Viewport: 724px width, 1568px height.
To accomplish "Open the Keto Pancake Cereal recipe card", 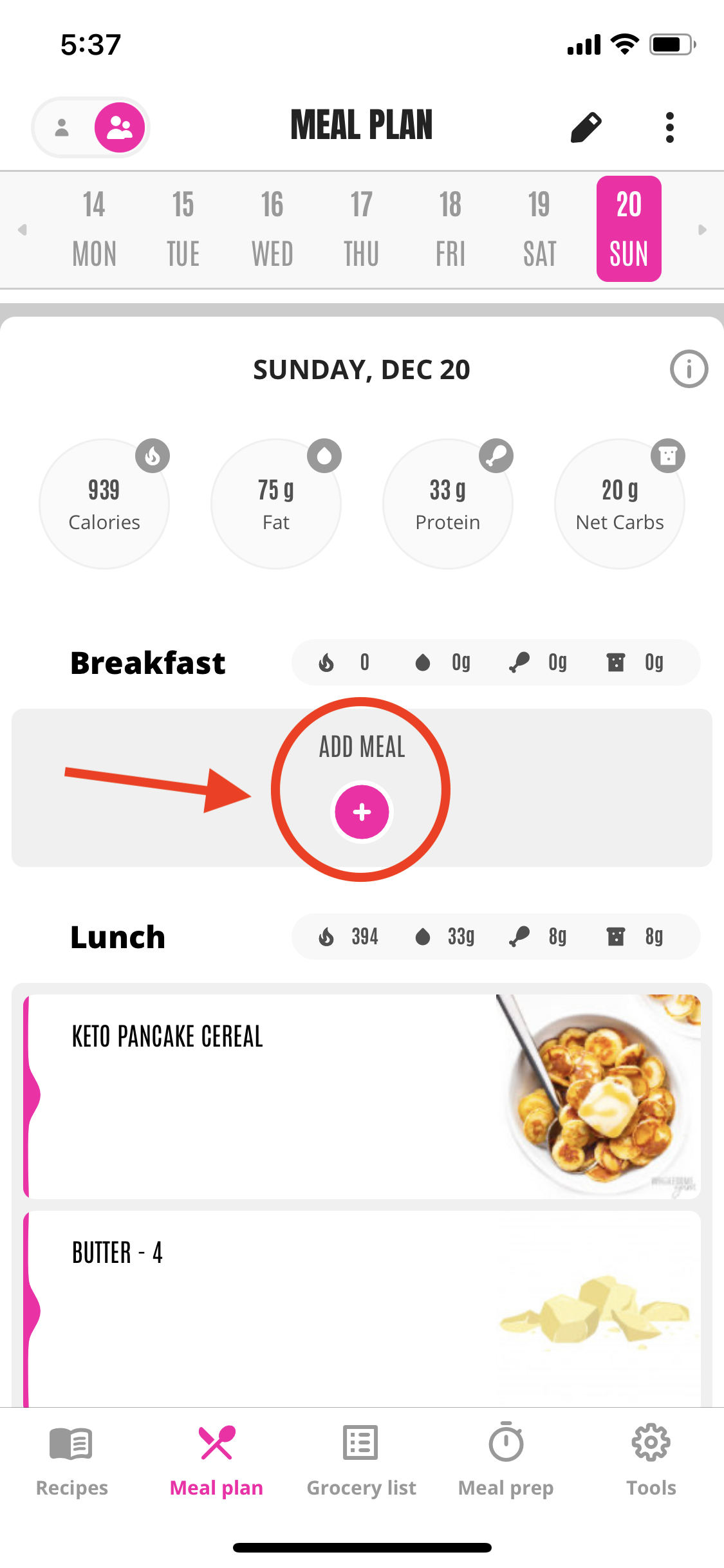I will point(362,1096).
